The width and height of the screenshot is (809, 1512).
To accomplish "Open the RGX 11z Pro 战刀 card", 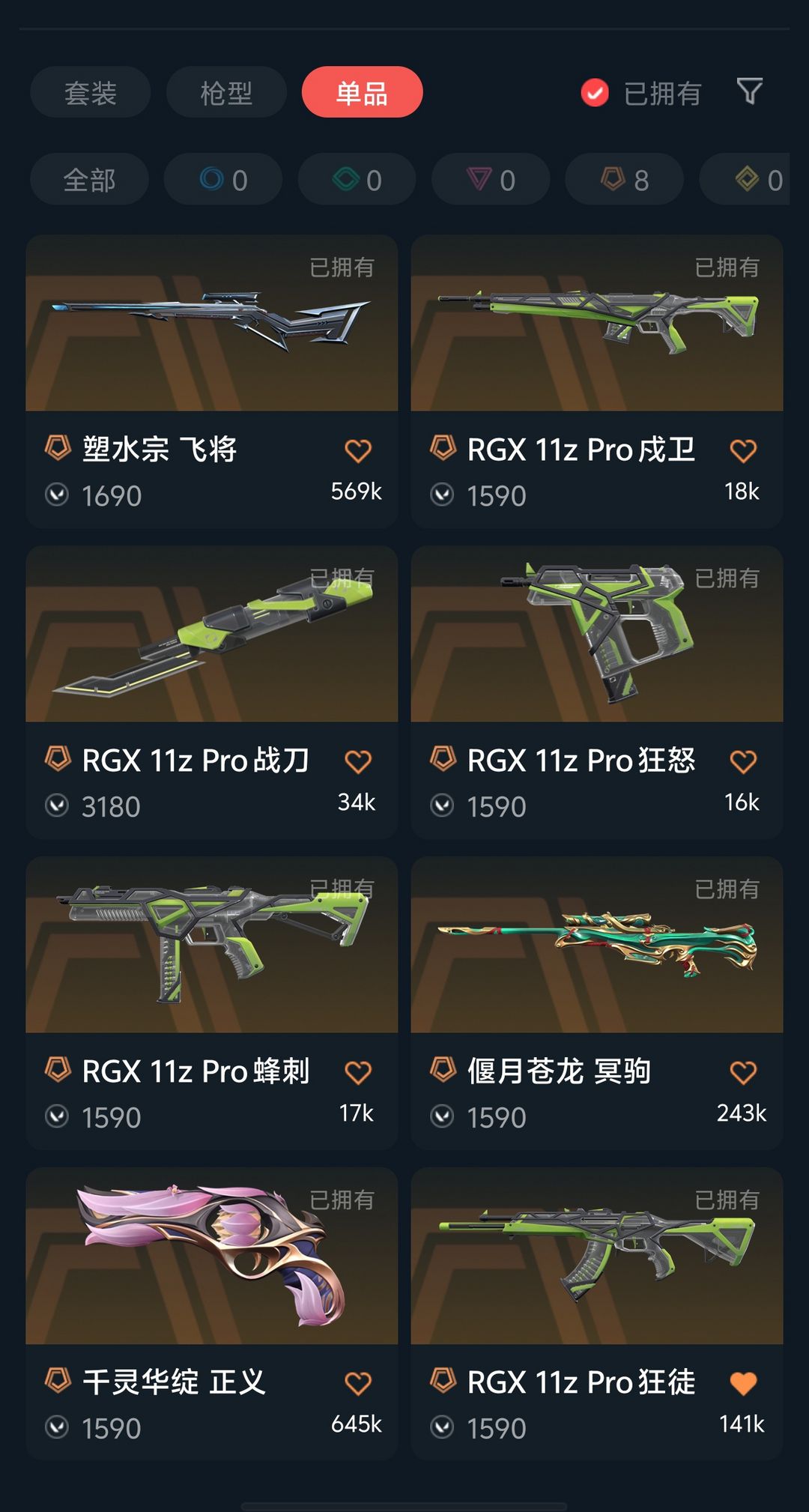I will (x=212, y=693).
